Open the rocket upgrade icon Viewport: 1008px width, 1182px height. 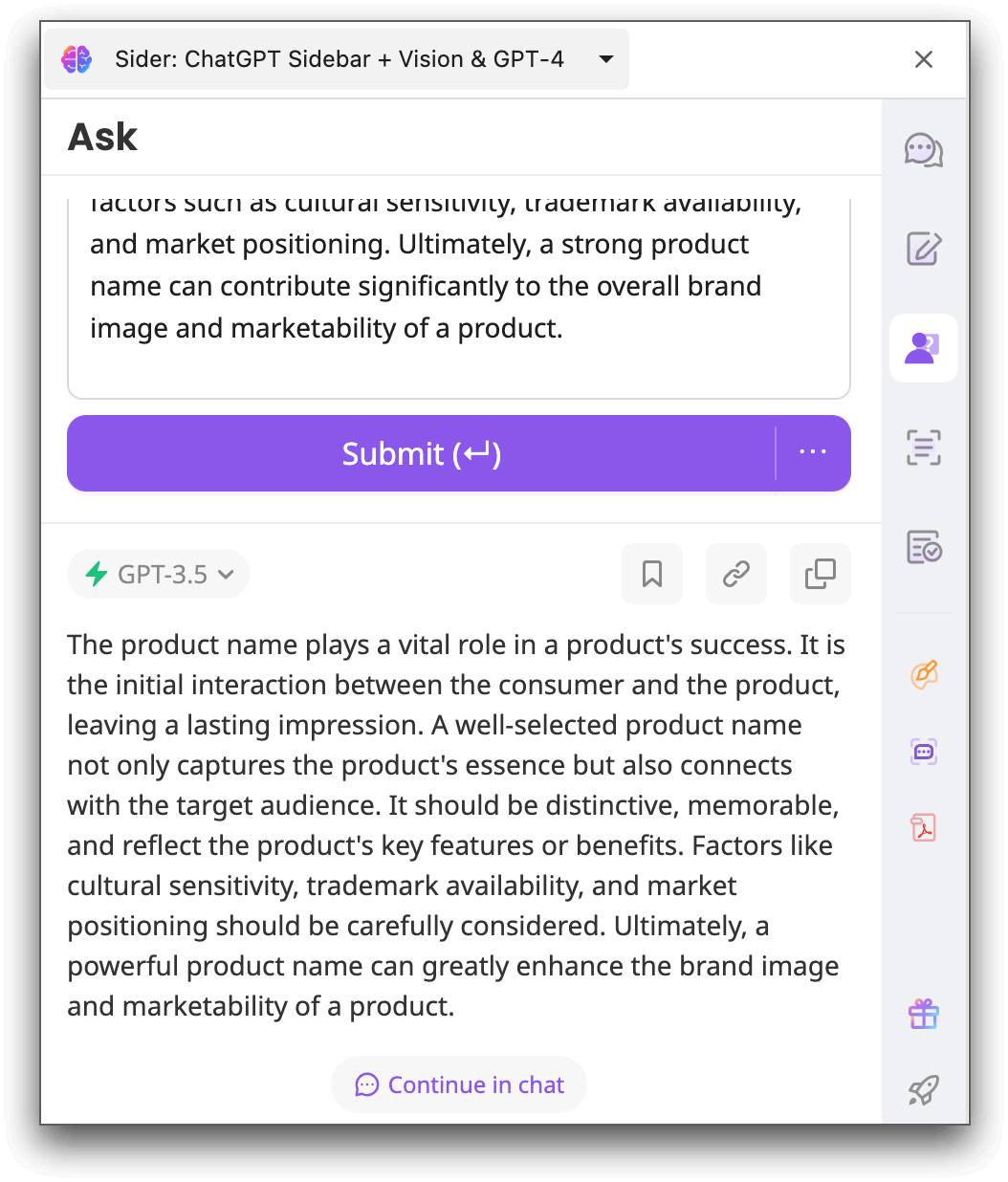point(923,1089)
